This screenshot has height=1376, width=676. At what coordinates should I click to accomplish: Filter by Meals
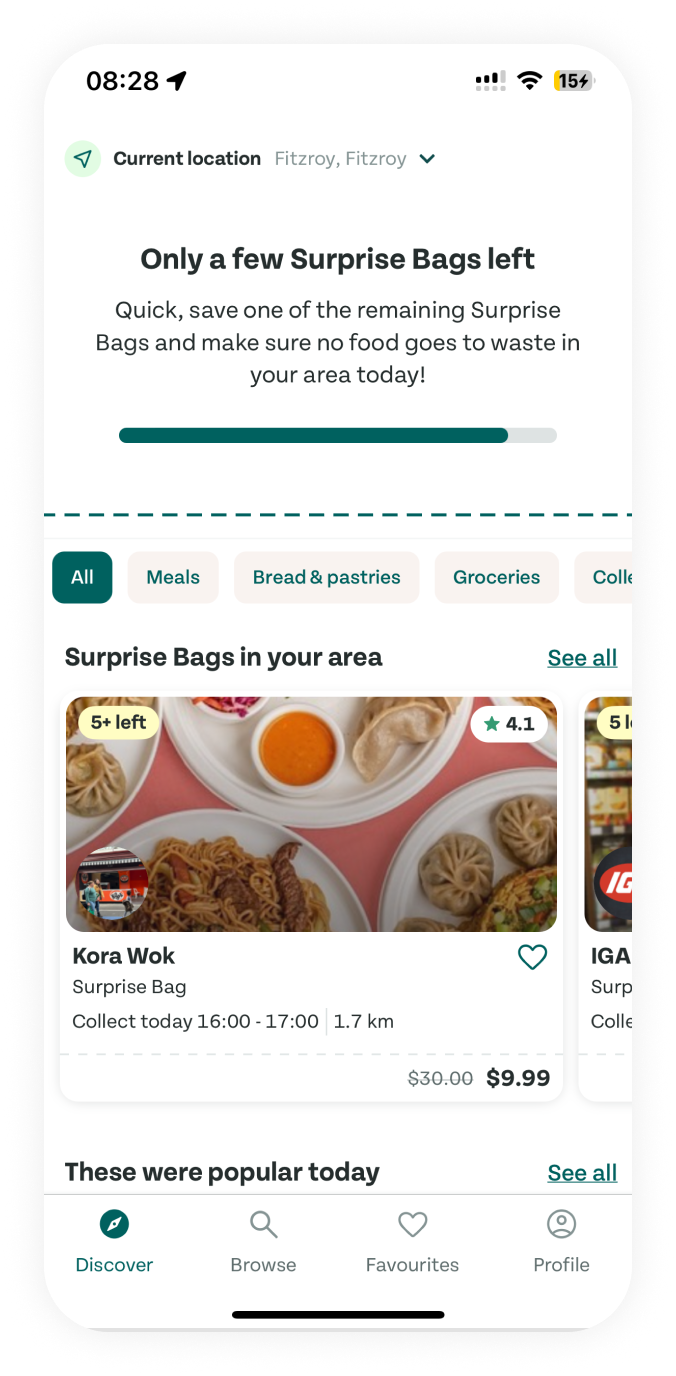tap(173, 577)
